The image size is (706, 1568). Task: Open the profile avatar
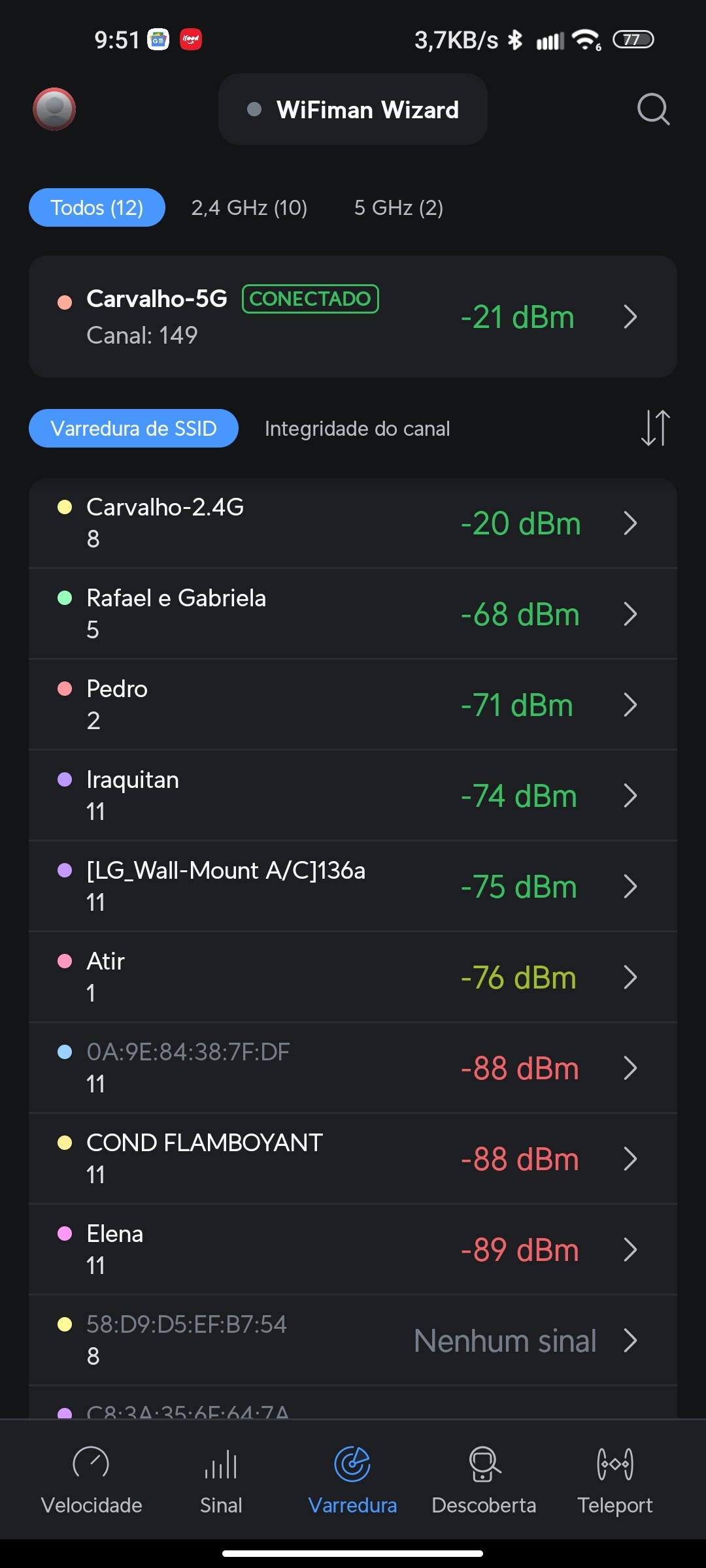[x=54, y=109]
